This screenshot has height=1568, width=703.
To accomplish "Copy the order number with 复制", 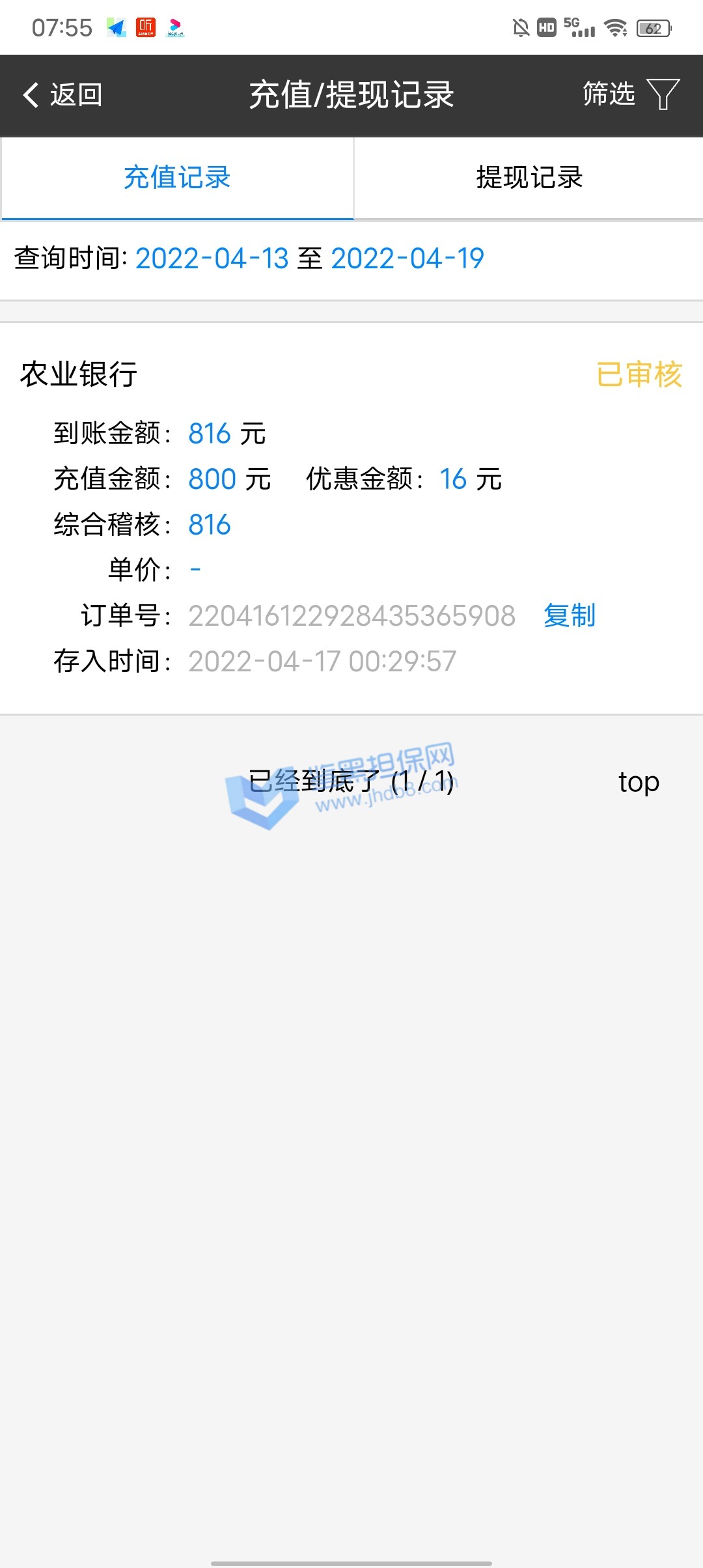I will click(570, 615).
